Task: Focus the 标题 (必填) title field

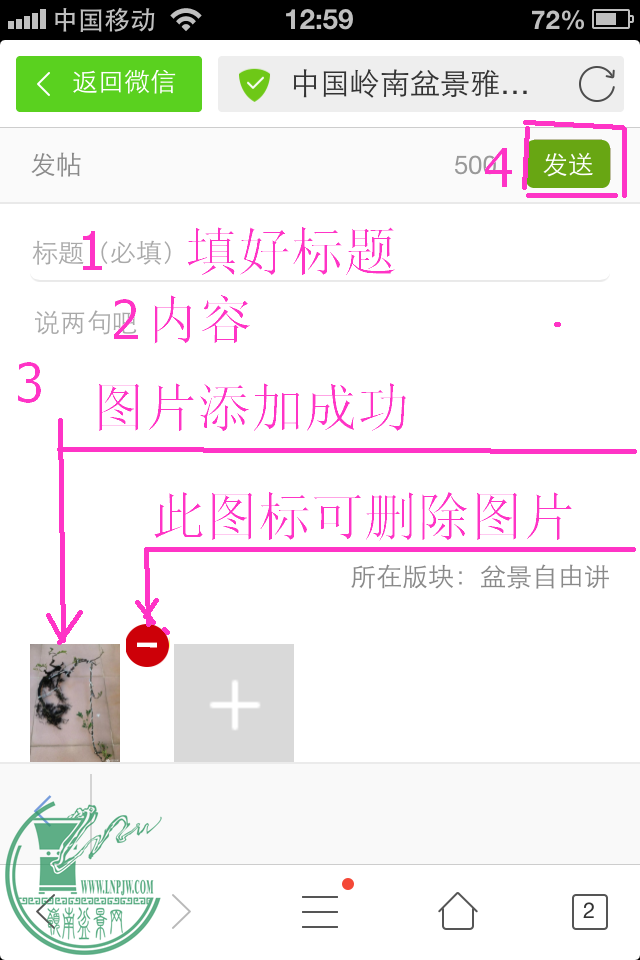Action: (x=320, y=253)
